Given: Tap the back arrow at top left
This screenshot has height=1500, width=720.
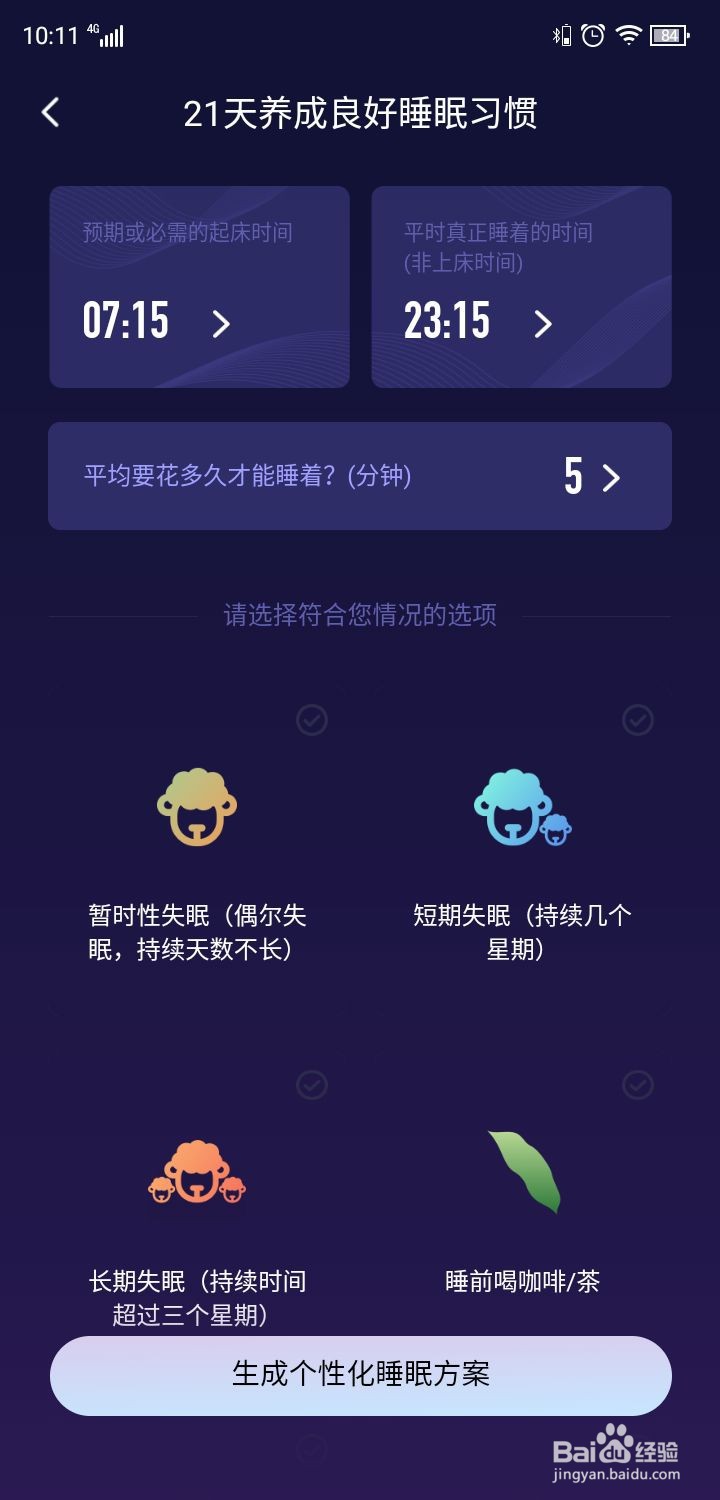Looking at the screenshot, I should coord(50,112).
